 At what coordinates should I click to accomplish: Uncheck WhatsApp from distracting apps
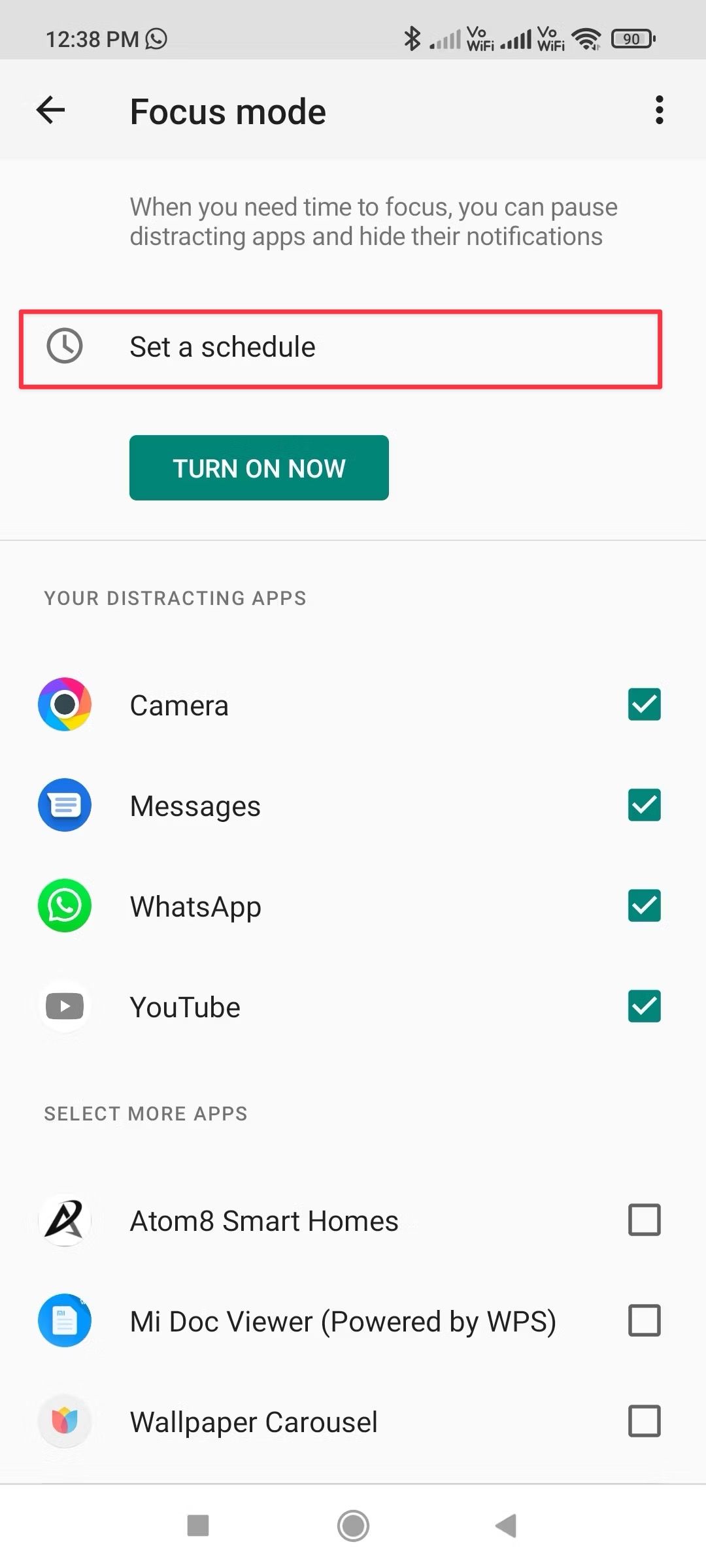pos(643,906)
